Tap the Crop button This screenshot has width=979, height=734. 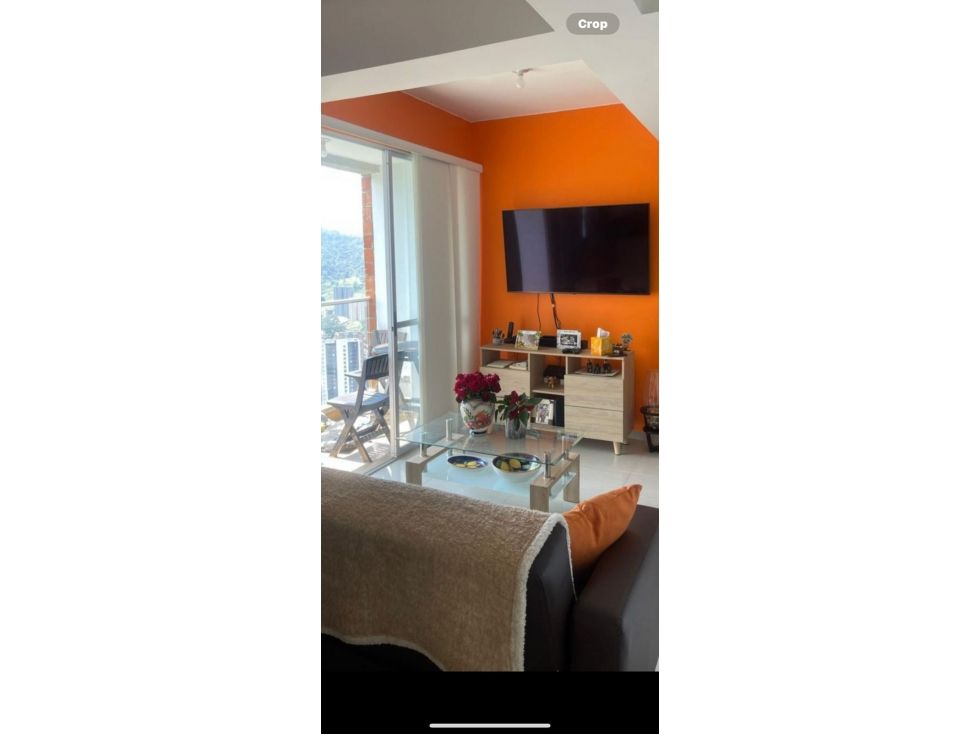[x=592, y=24]
